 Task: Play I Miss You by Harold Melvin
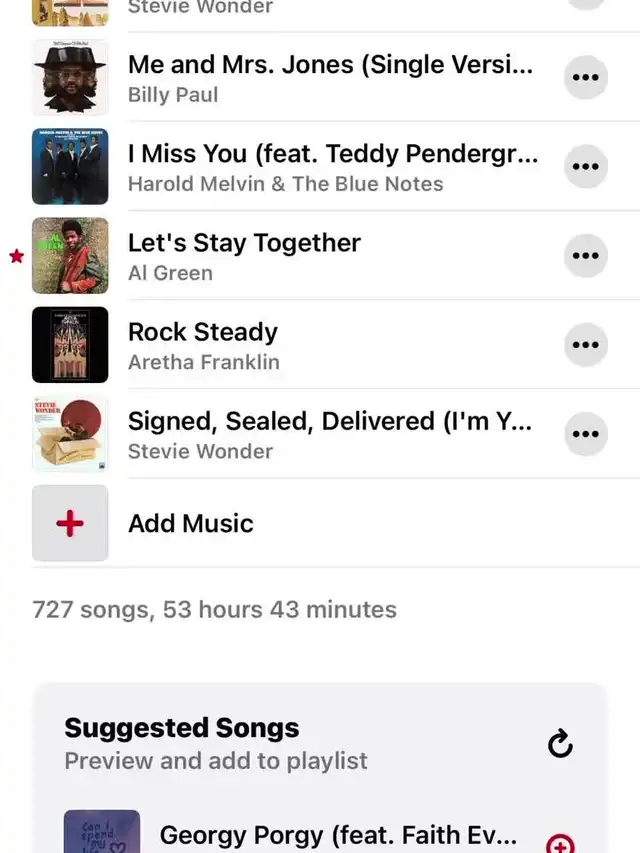(330, 167)
